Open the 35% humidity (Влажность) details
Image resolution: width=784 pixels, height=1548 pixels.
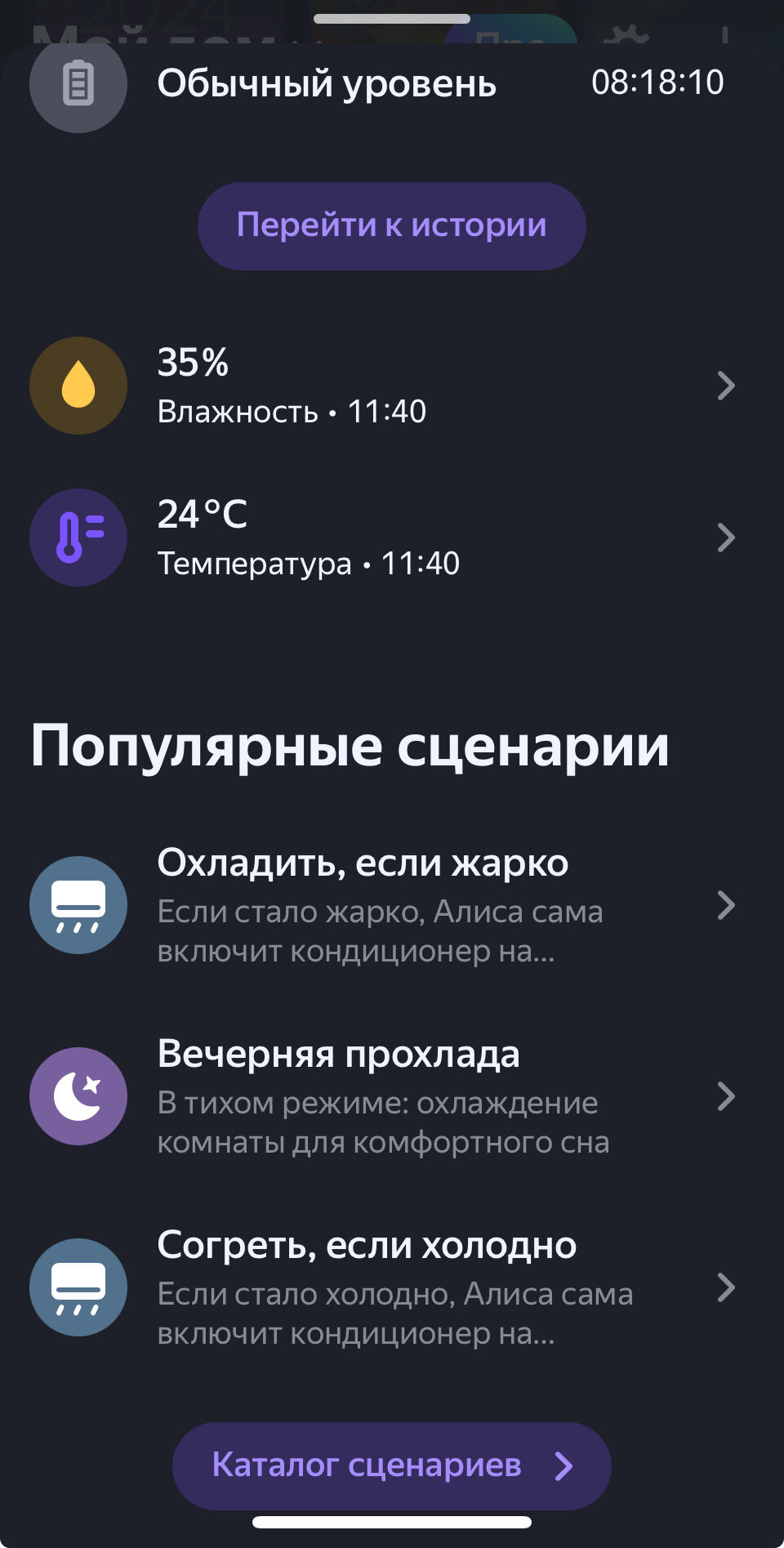point(382,386)
